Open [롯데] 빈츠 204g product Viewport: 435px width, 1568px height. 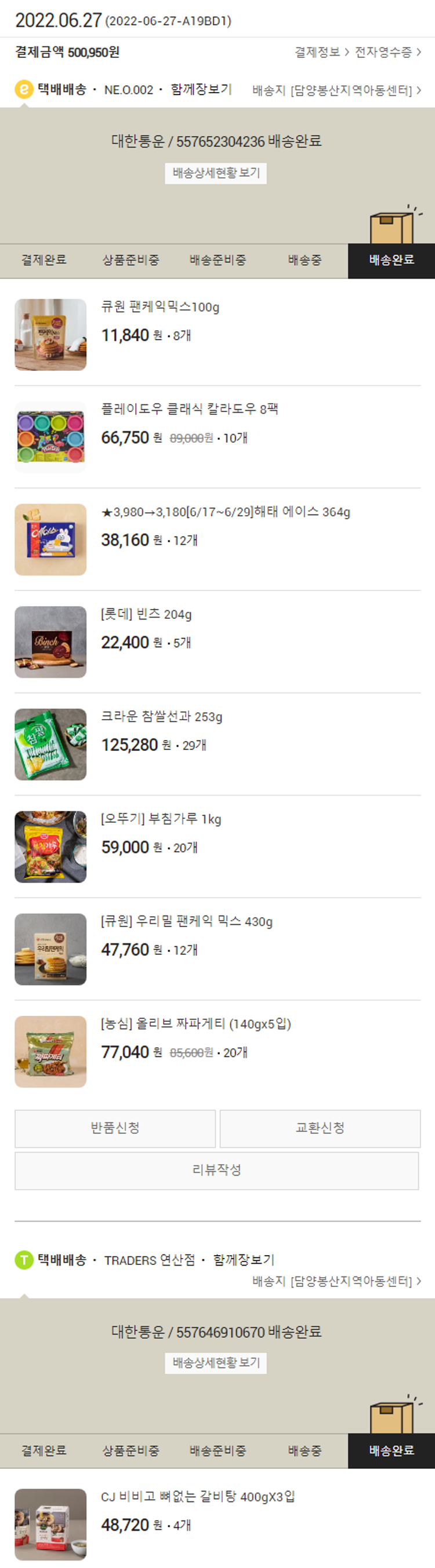coord(146,614)
